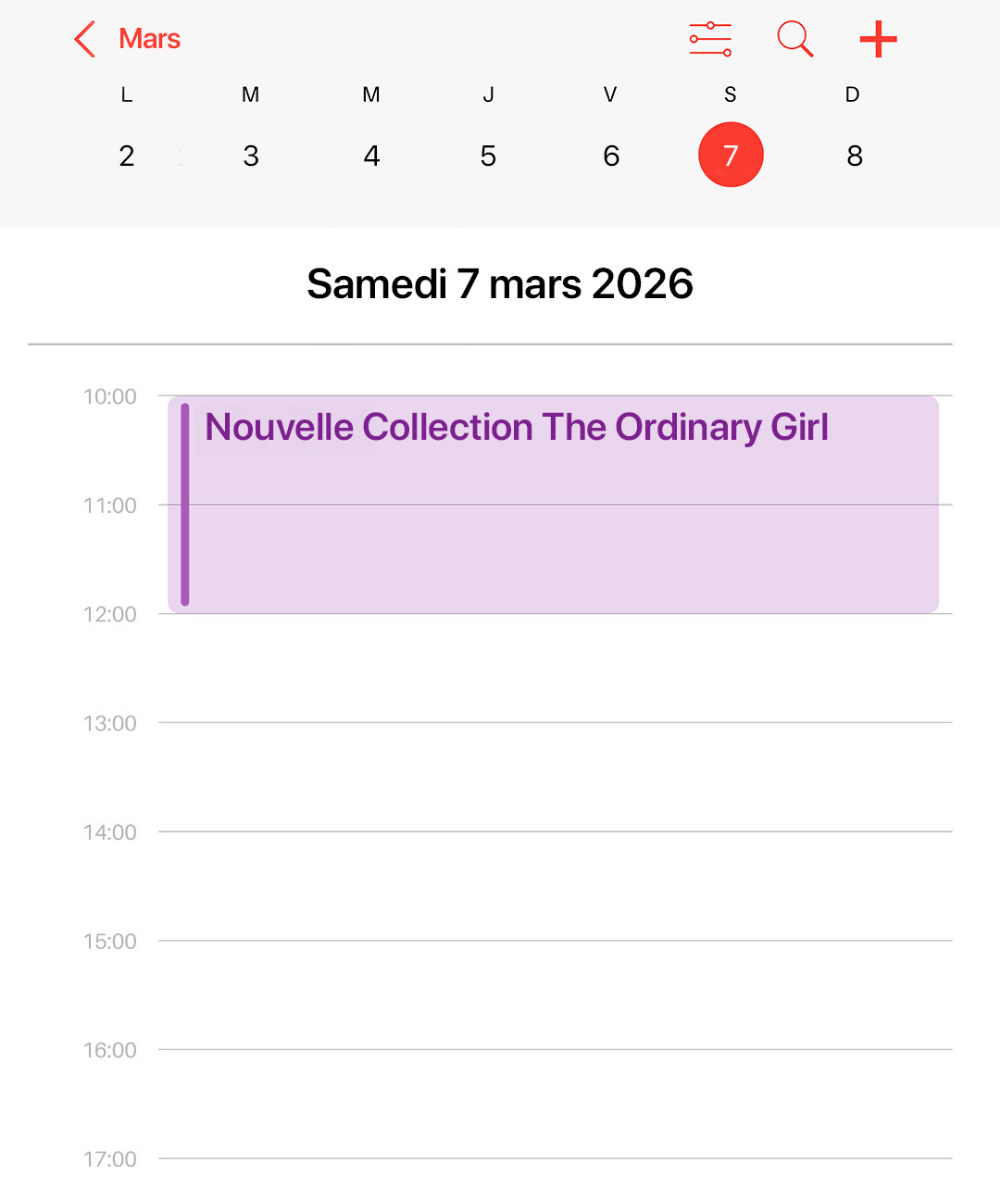Select Sunday 8 in the week strip
This screenshot has width=1000, height=1200.
(x=854, y=156)
